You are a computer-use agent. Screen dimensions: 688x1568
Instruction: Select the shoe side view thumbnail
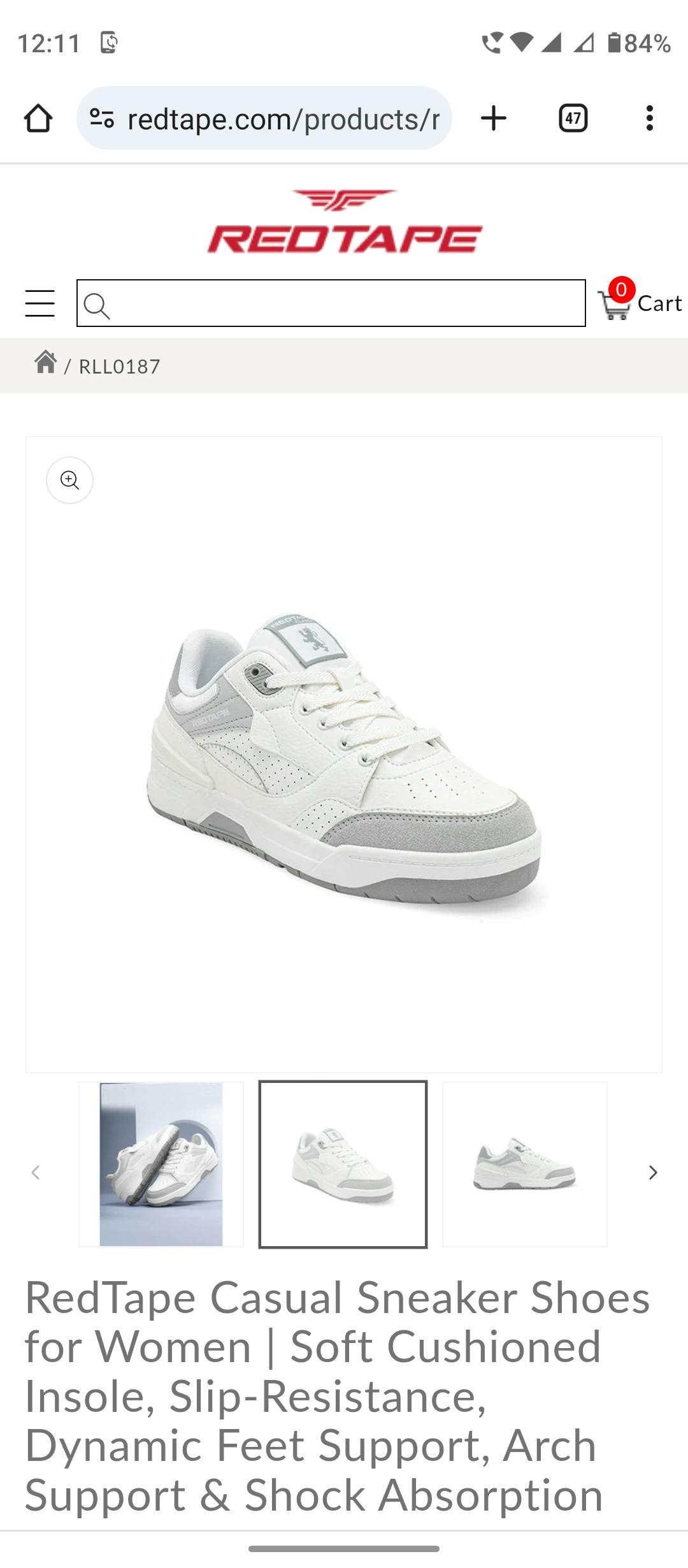(x=524, y=1164)
